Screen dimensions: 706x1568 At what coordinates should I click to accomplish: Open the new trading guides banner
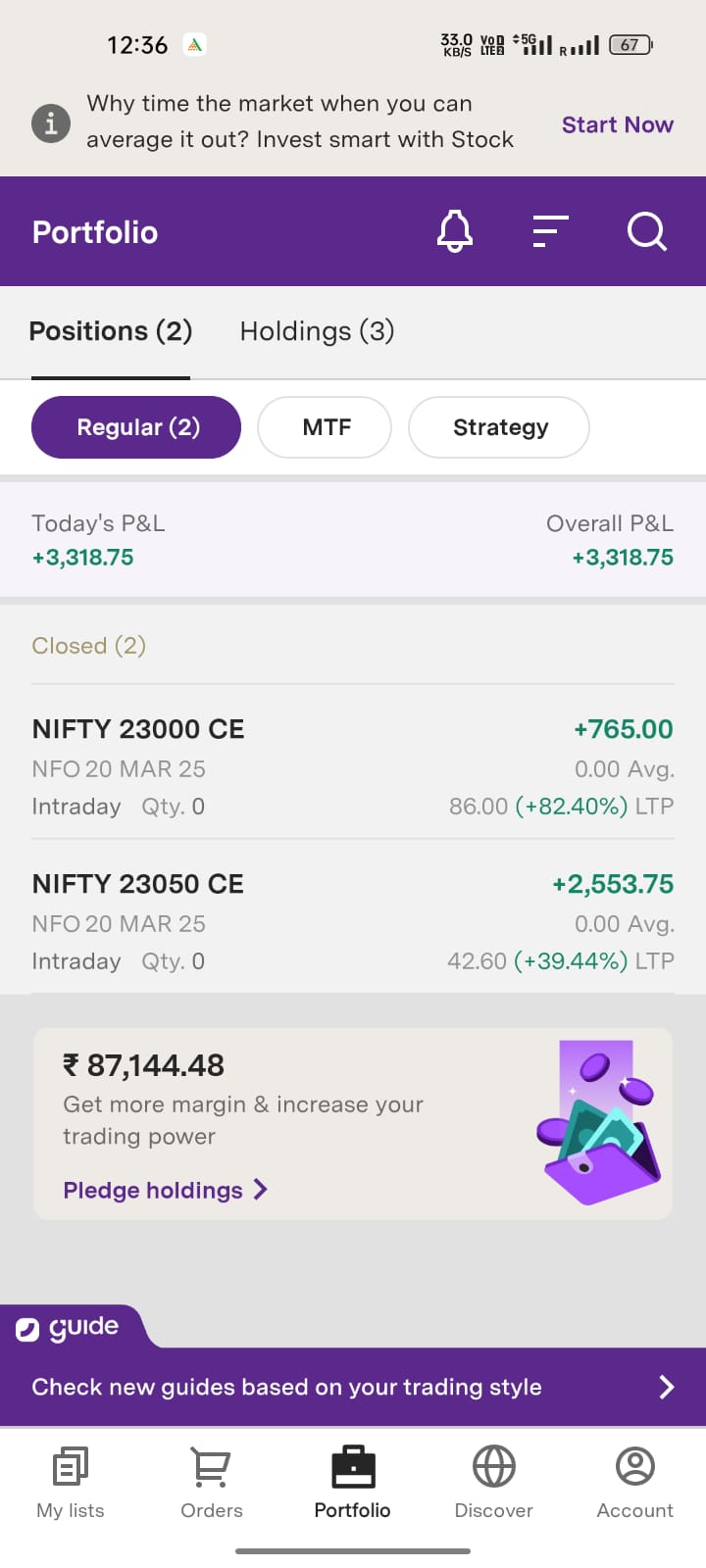pyautogui.click(x=353, y=1387)
